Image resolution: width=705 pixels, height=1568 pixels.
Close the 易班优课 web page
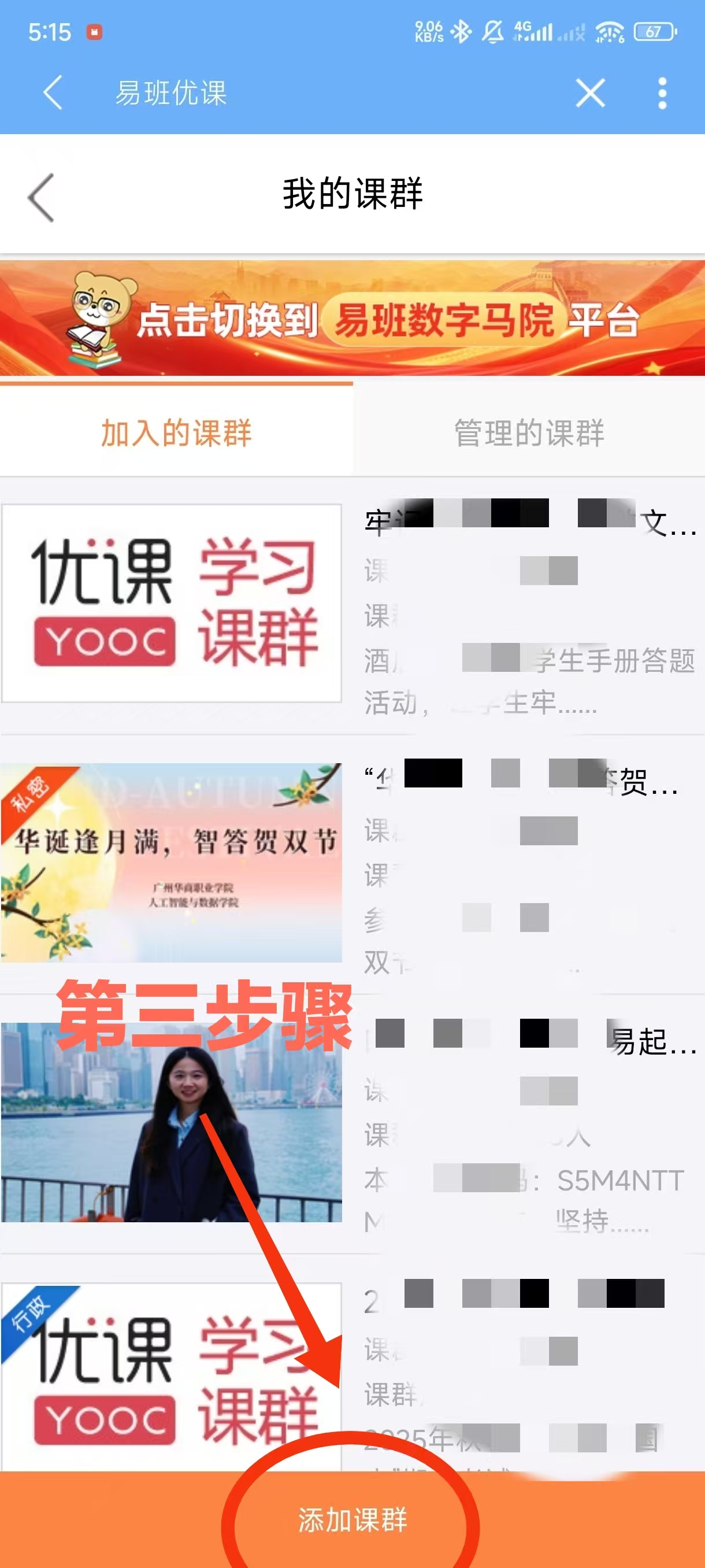coord(590,93)
